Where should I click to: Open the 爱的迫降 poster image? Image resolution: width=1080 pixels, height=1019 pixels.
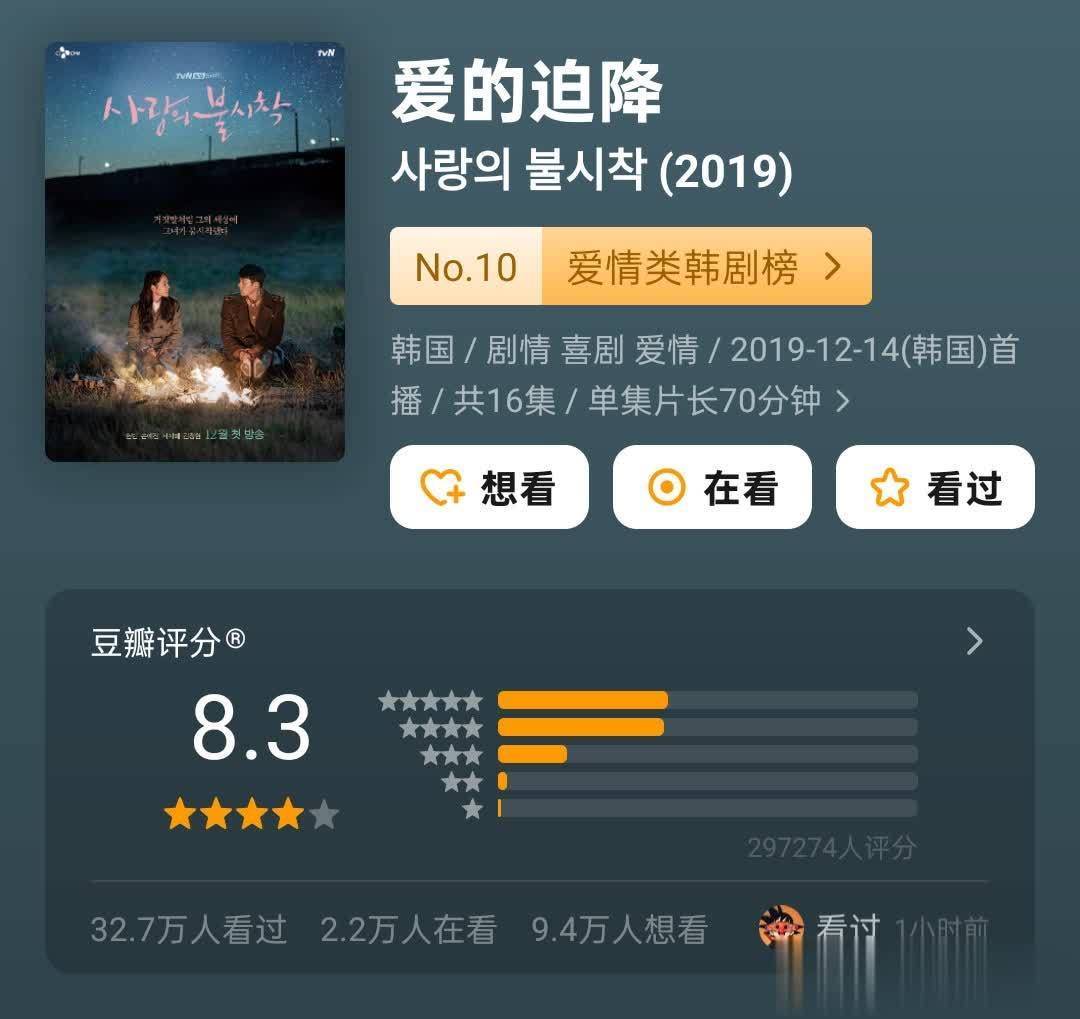click(195, 252)
